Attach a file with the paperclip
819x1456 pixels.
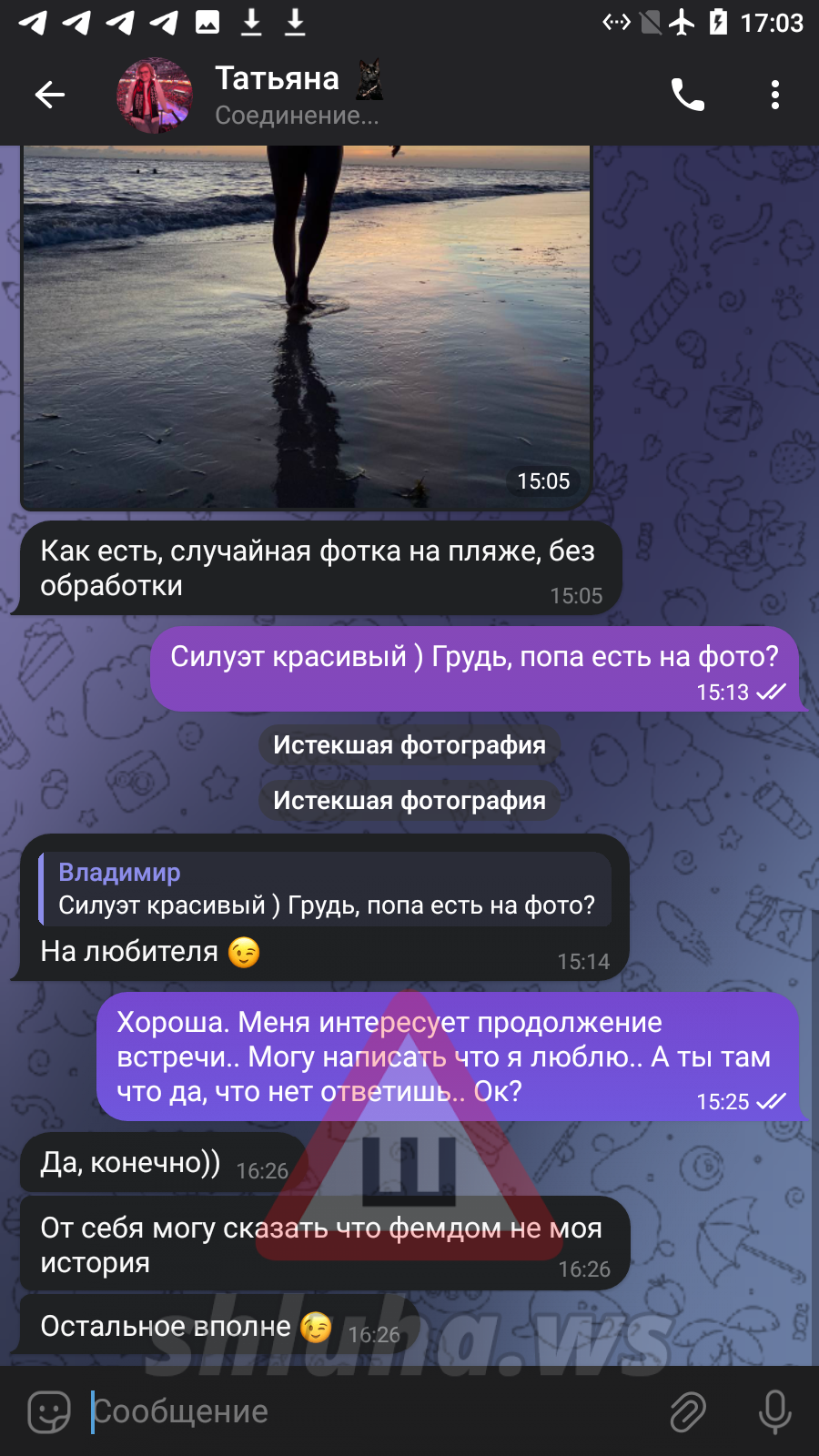(x=688, y=1412)
